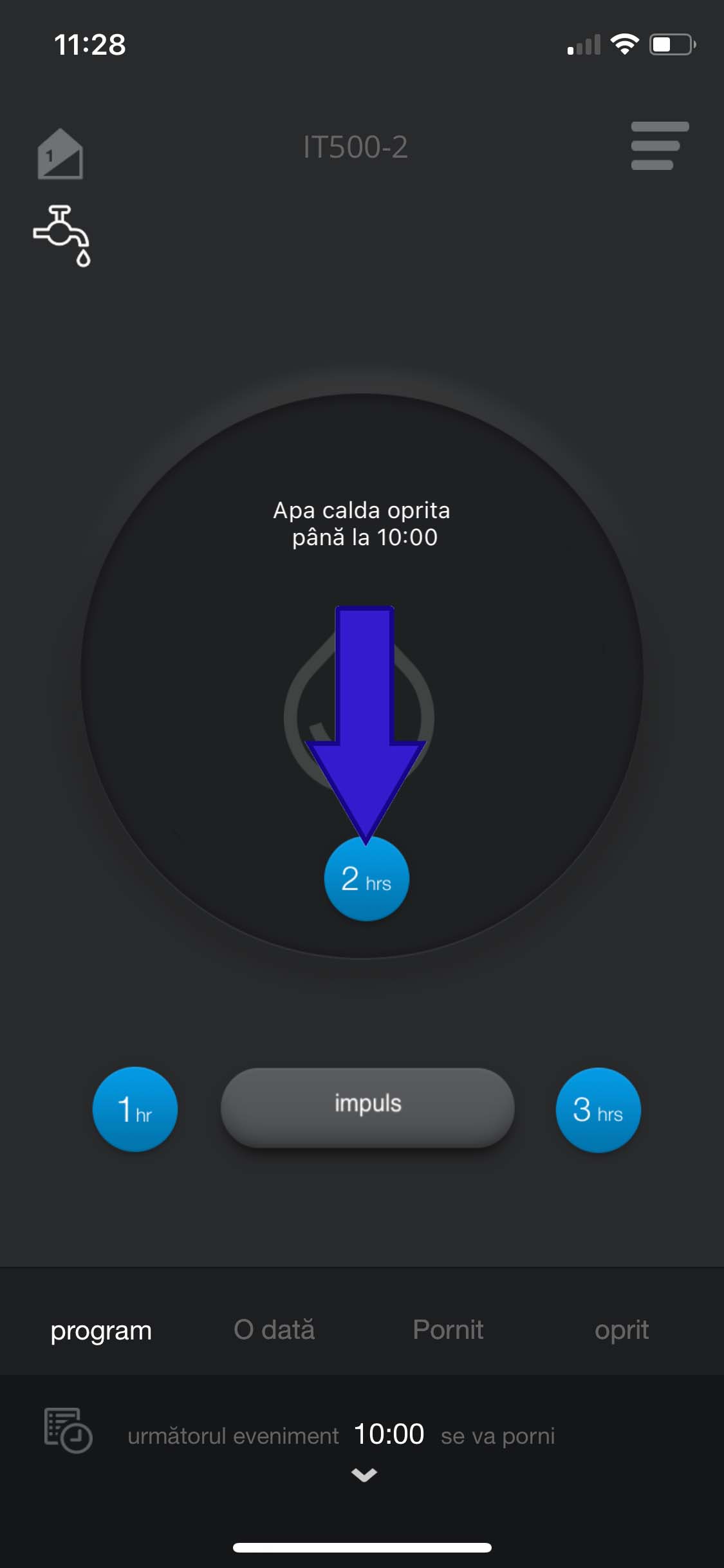Image resolution: width=724 pixels, height=1568 pixels.
Task: Switch to the O dată mode
Action: pyautogui.click(x=274, y=1329)
